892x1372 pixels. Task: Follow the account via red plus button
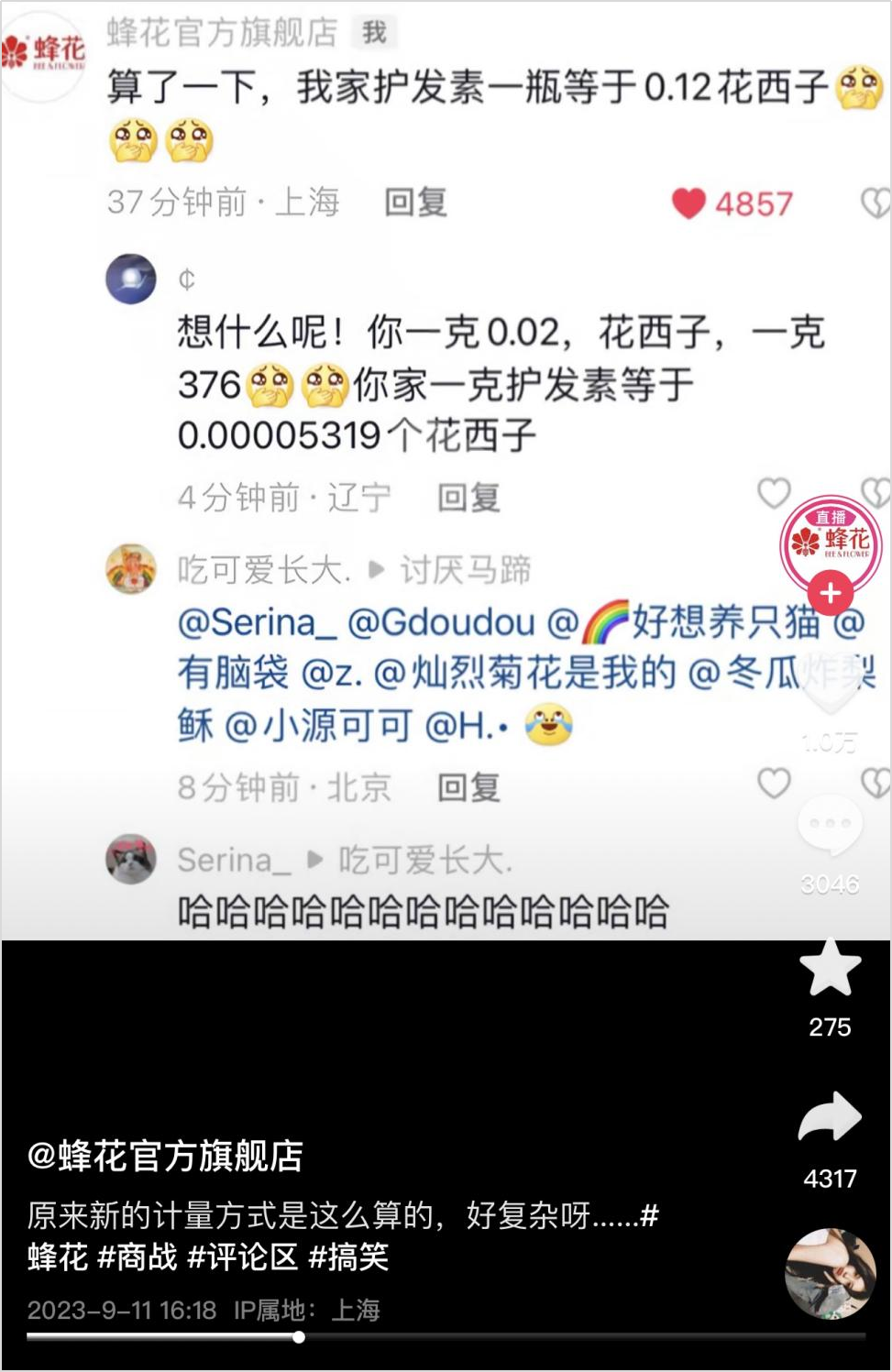pyautogui.click(x=830, y=593)
